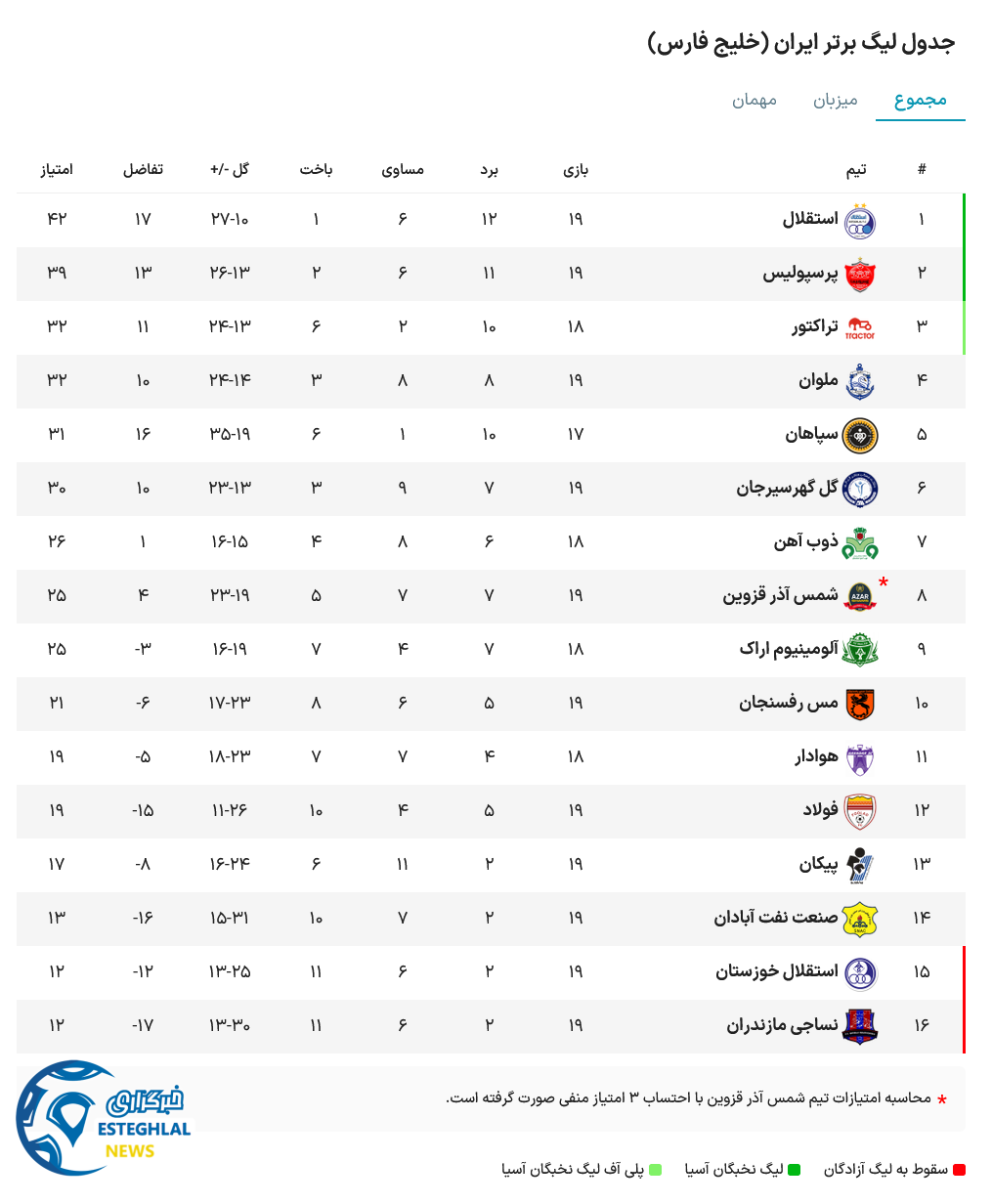Select the Aluminium Arak logo
992x1204 pixels.
click(x=862, y=651)
